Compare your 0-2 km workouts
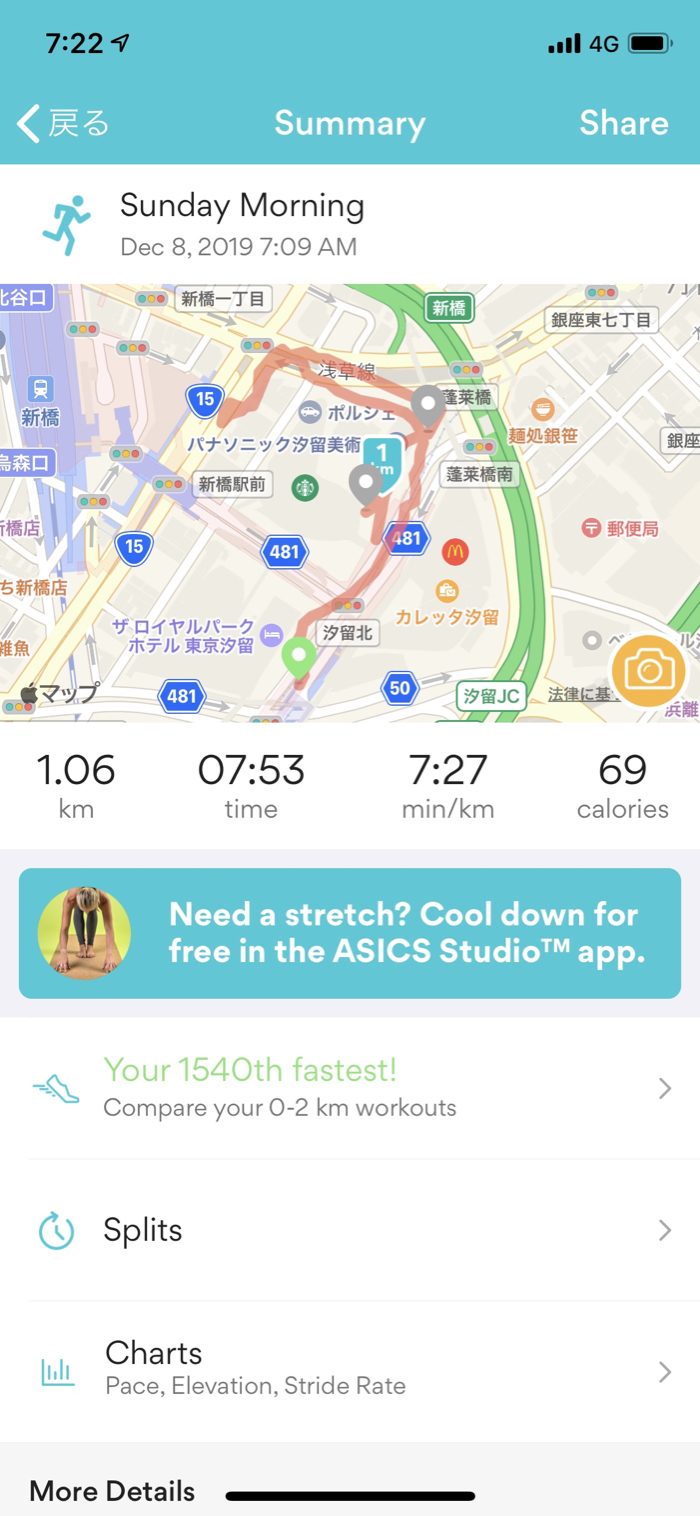This screenshot has height=1516, width=700. pyautogui.click(x=350, y=1088)
